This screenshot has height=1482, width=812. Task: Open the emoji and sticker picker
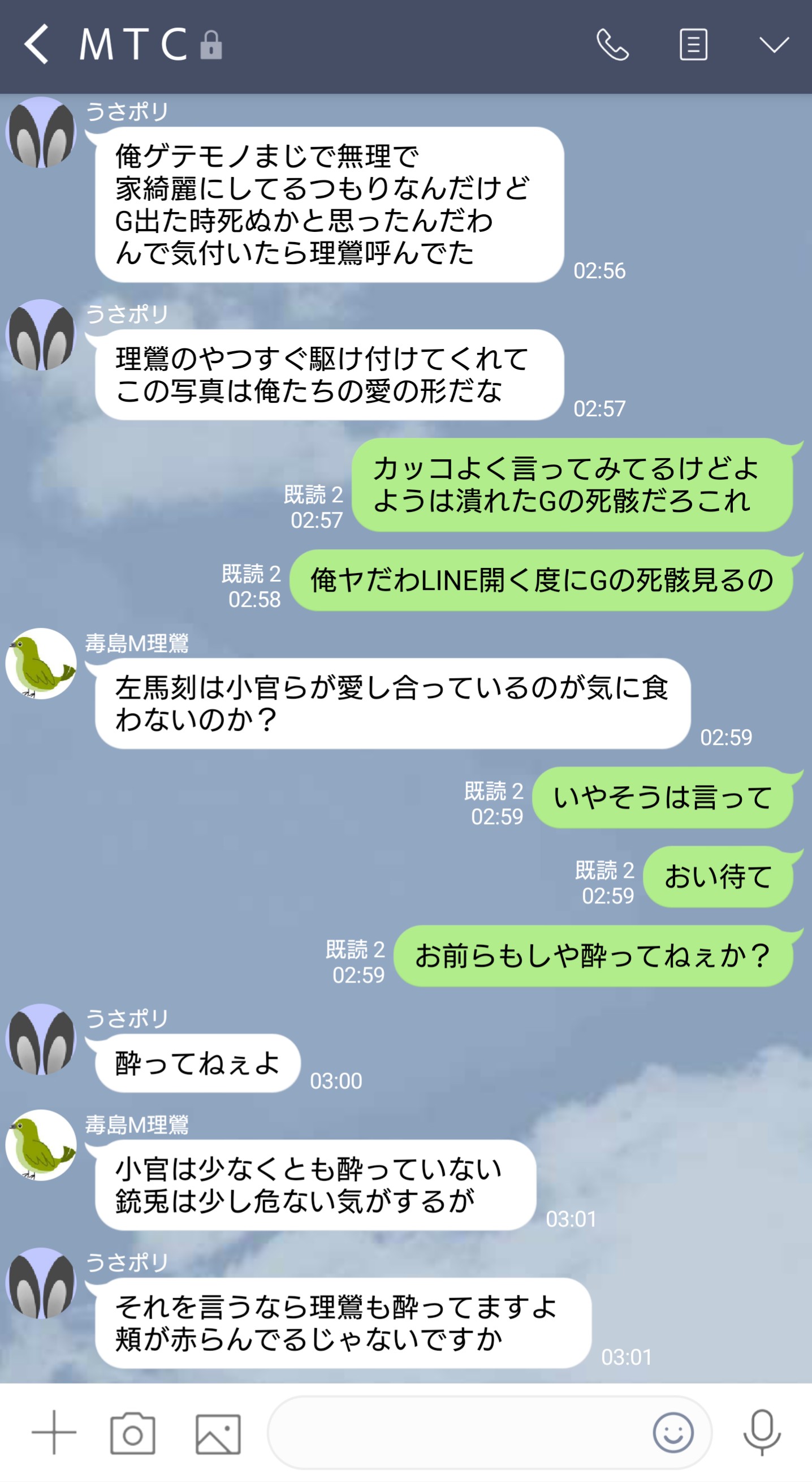(672, 1432)
